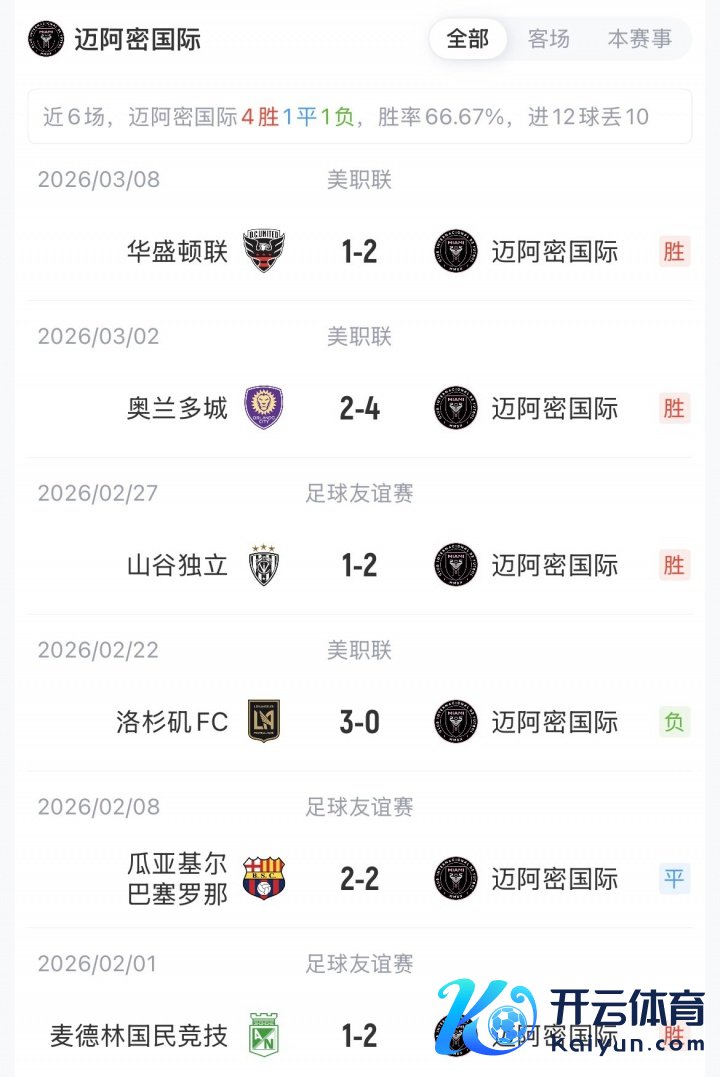Show 本赛事 matches only
The width and height of the screenshot is (720, 1077).
(640, 39)
